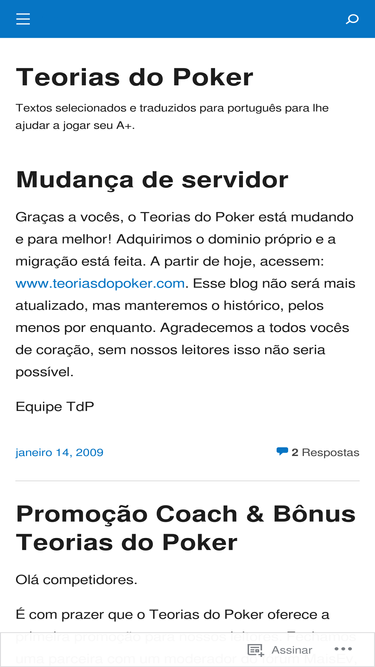The width and height of the screenshot is (375, 667).
Task: Tap the Assinar subscribe button
Action: [x=280, y=650]
